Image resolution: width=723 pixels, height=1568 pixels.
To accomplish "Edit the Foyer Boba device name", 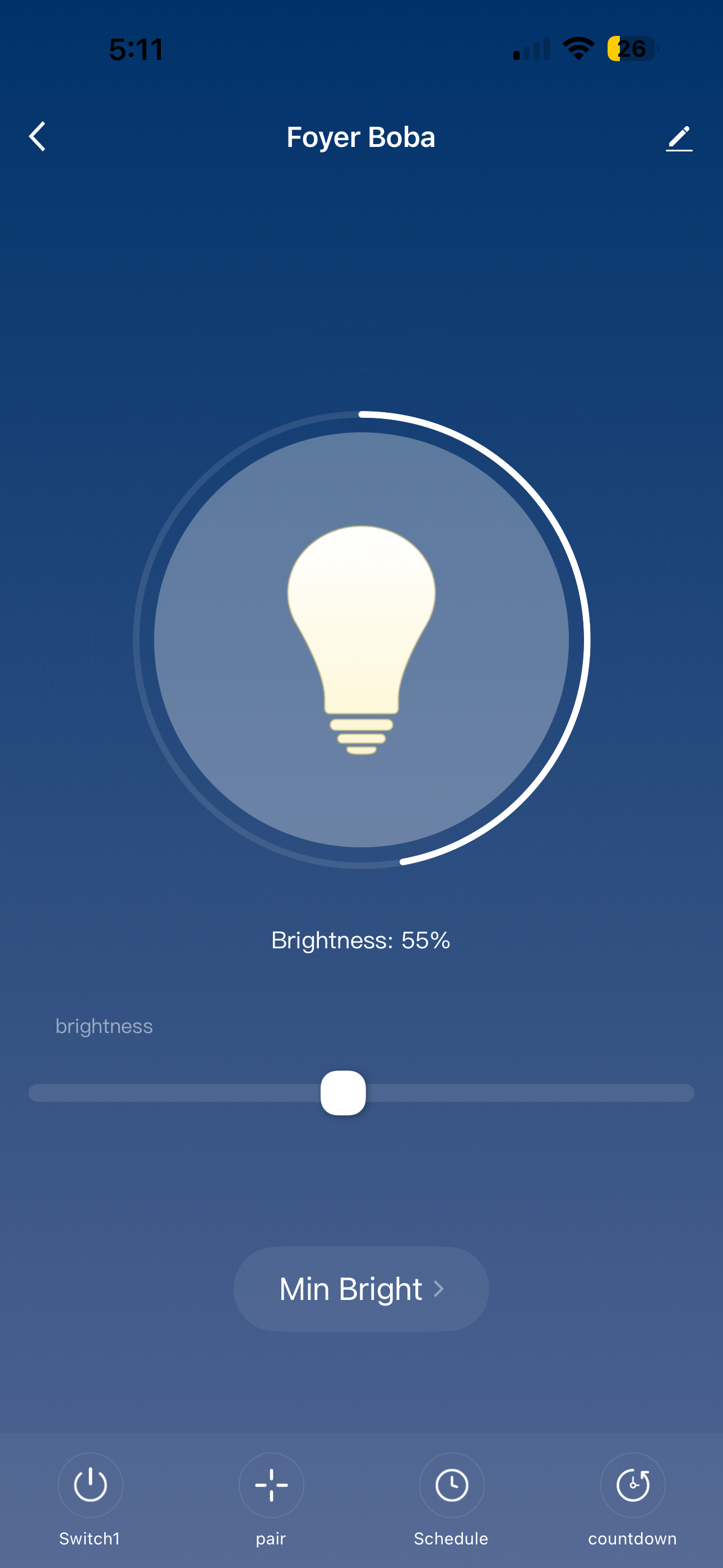I will [679, 138].
